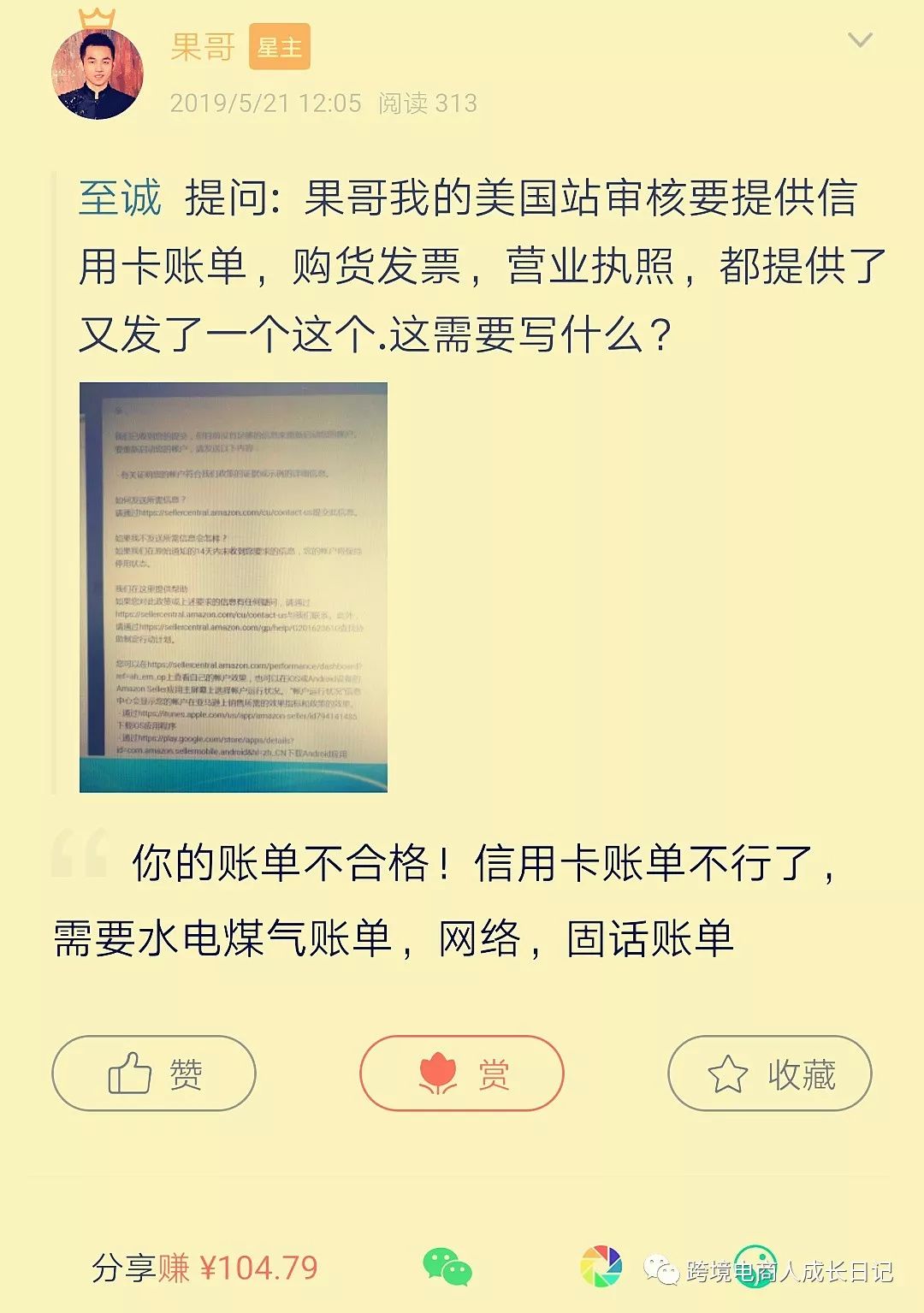The height and width of the screenshot is (1313, 924).
Task: Save this post via 收藏
Action: pos(769,1073)
